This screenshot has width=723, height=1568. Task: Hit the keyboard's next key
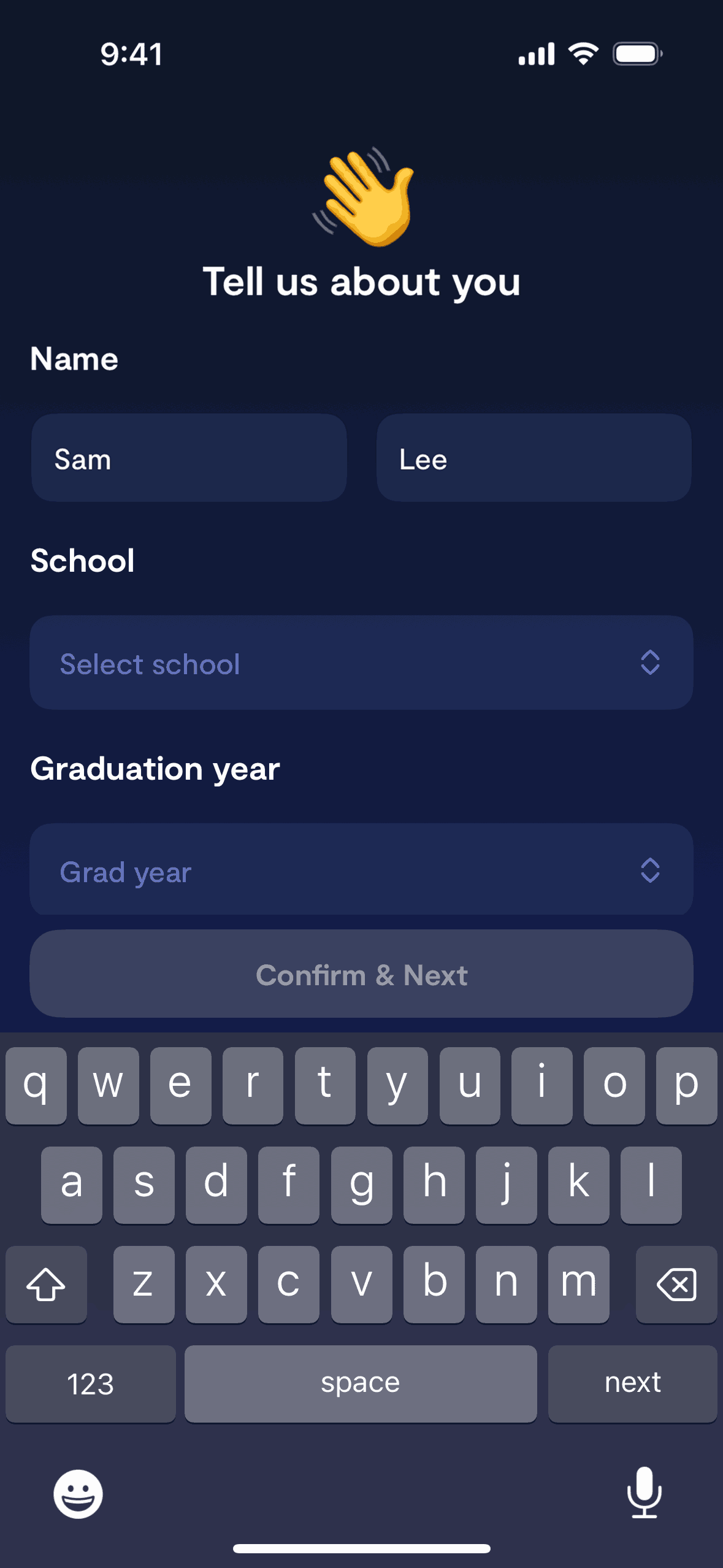[632, 1383]
